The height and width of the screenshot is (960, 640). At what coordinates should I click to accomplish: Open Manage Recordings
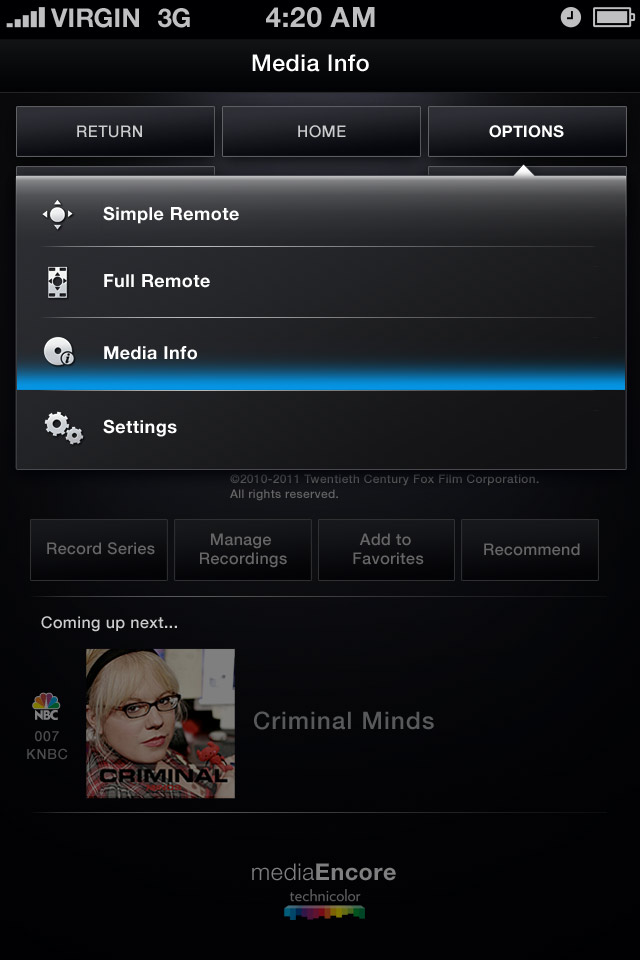pos(243,549)
